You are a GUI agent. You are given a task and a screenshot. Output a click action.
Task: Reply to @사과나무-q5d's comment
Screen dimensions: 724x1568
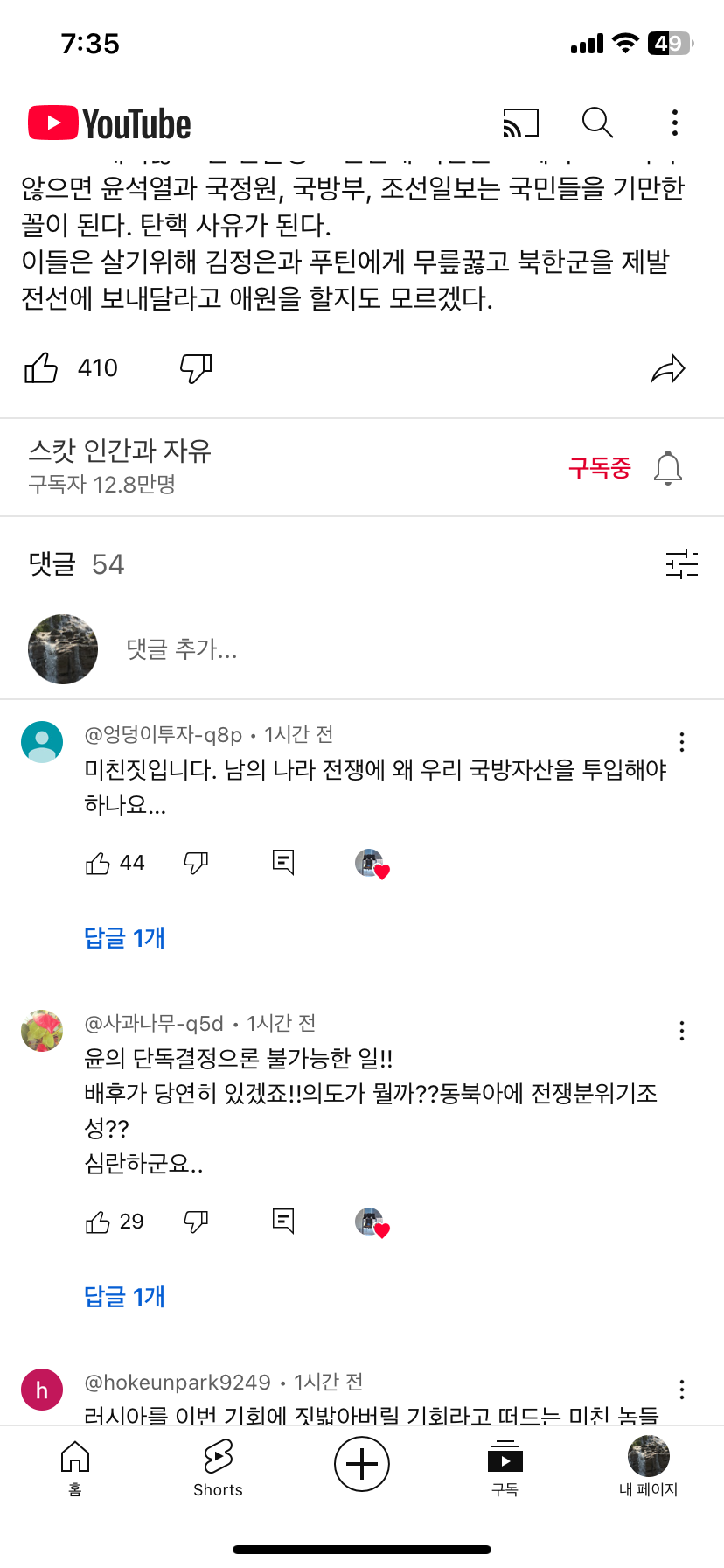283,1221
